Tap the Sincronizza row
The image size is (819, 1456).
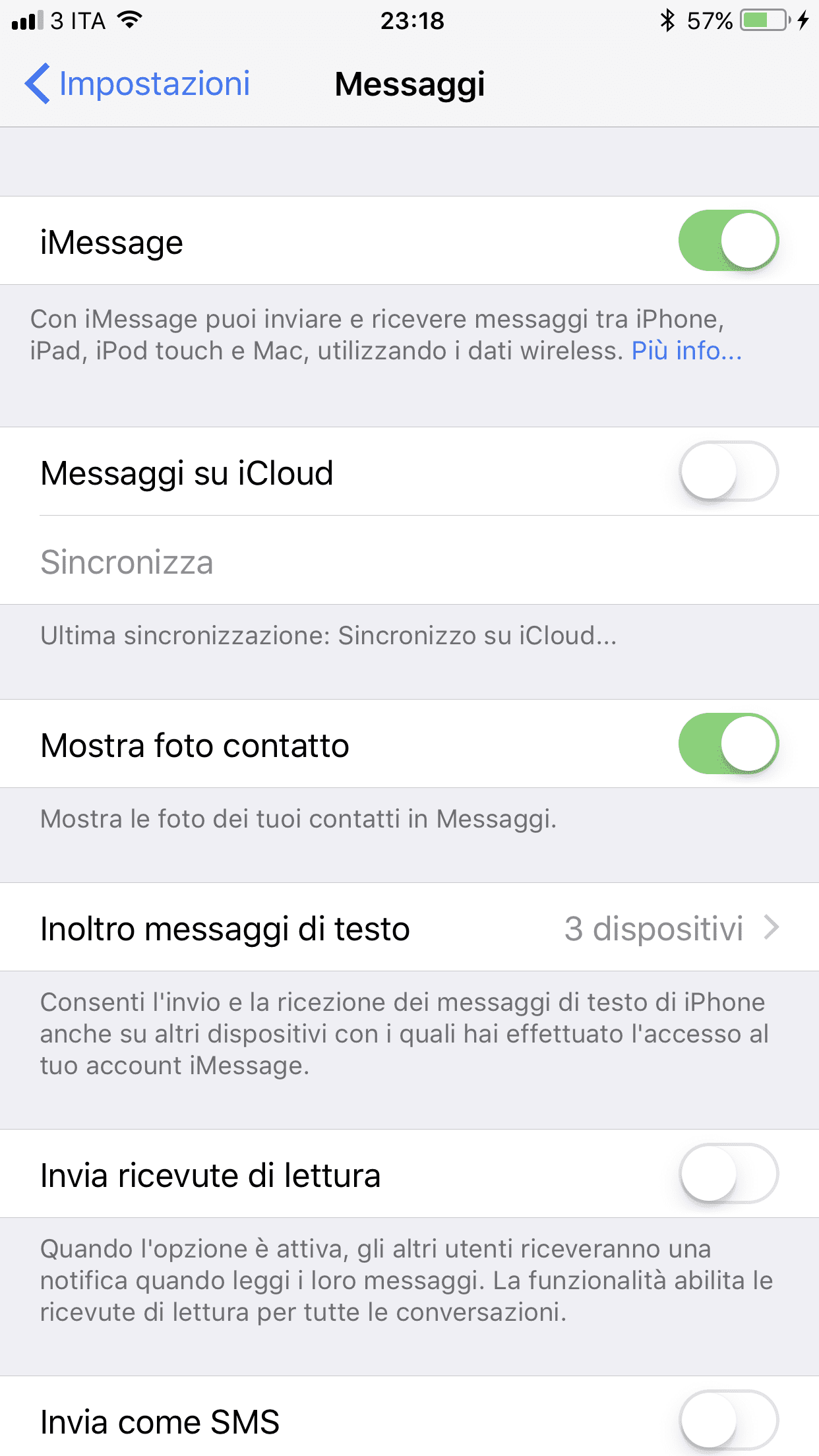coord(409,561)
